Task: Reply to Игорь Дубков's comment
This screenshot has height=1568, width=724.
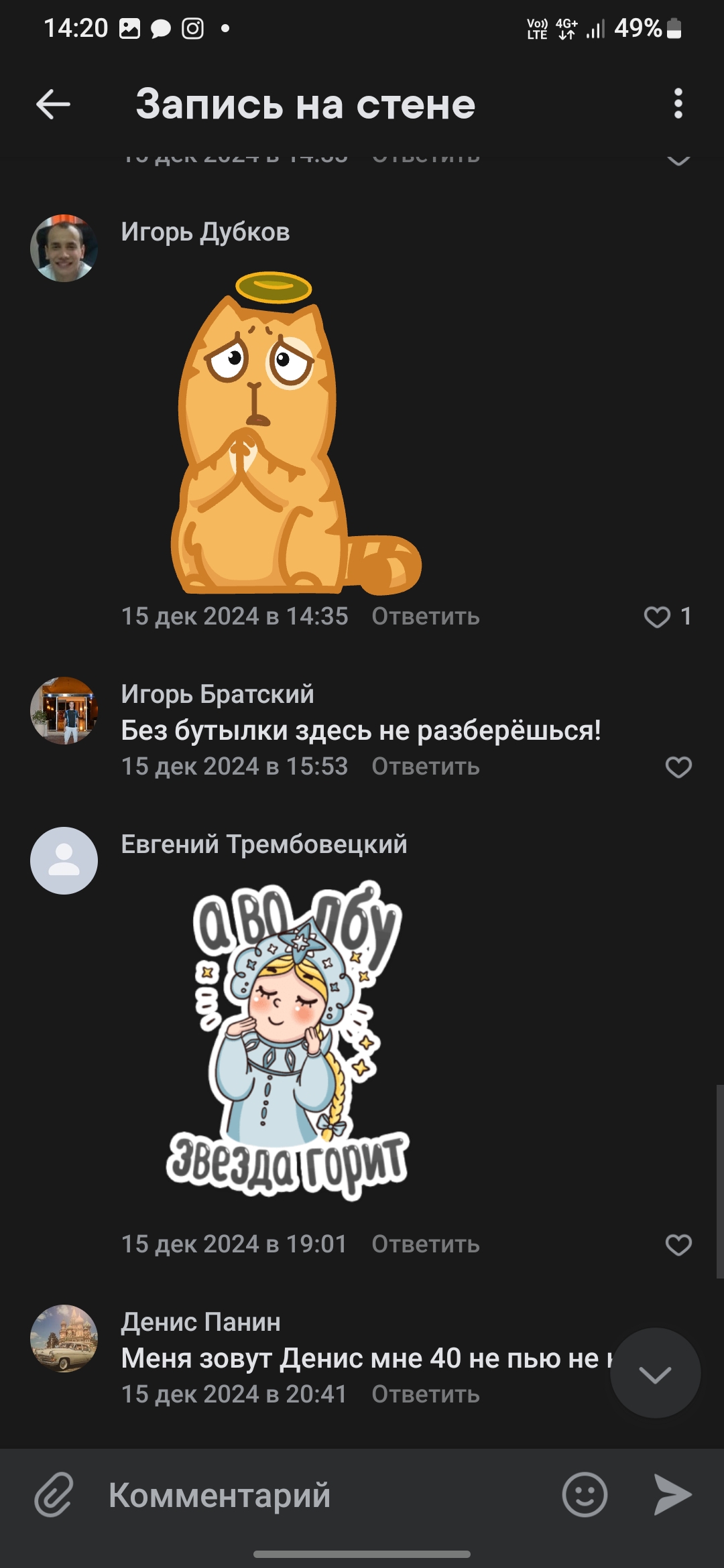Action: pos(426,616)
